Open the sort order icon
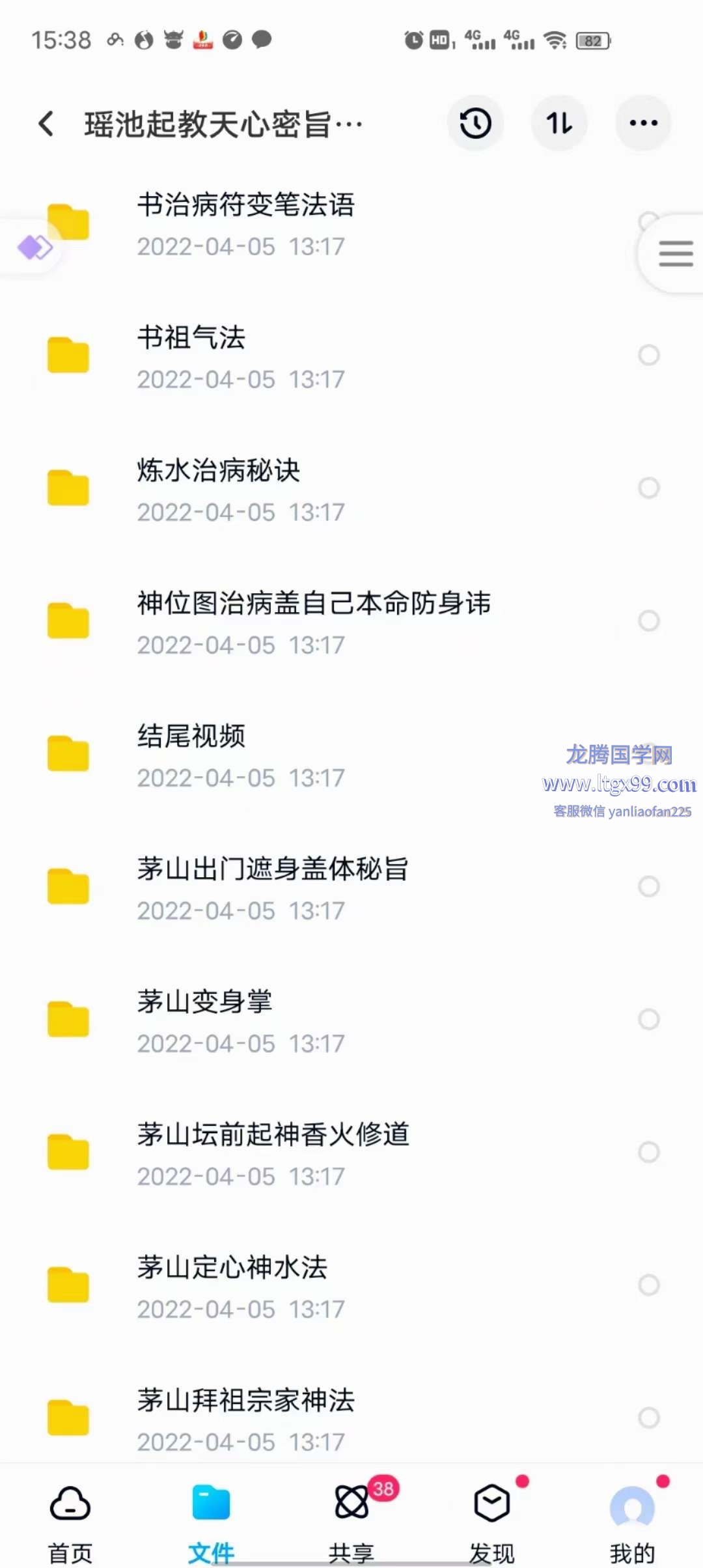Image resolution: width=703 pixels, height=1568 pixels. pos(559,123)
